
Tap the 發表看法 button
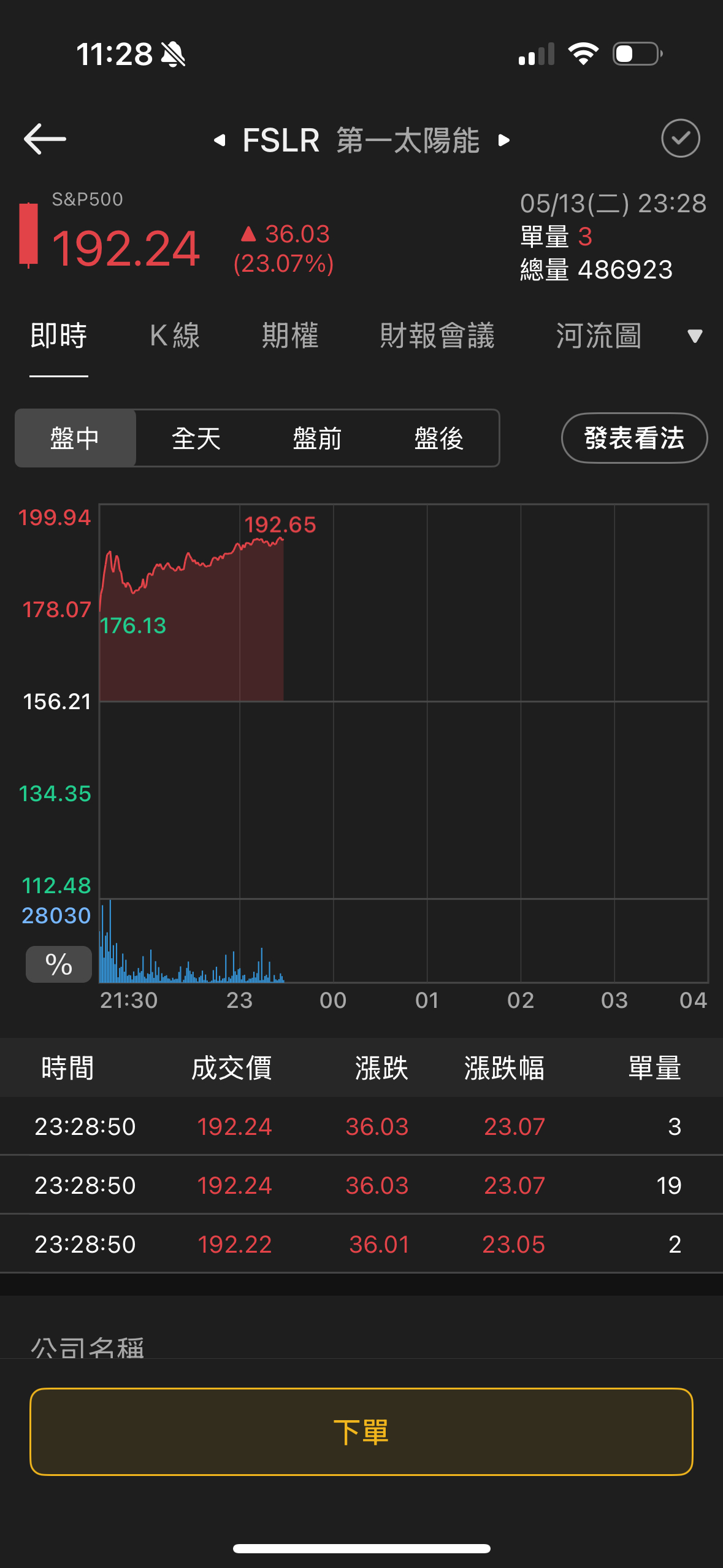pos(634,438)
